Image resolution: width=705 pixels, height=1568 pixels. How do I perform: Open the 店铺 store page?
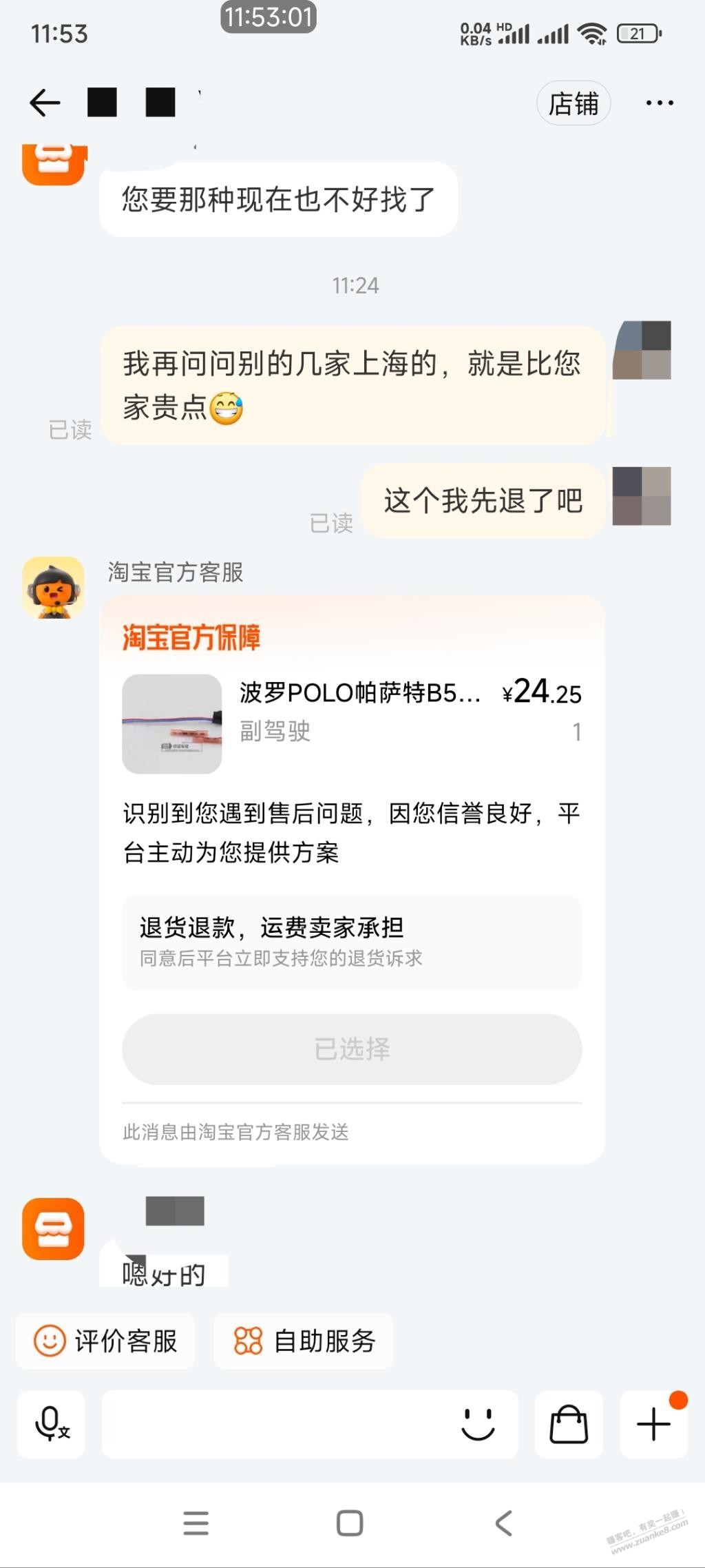pos(573,103)
